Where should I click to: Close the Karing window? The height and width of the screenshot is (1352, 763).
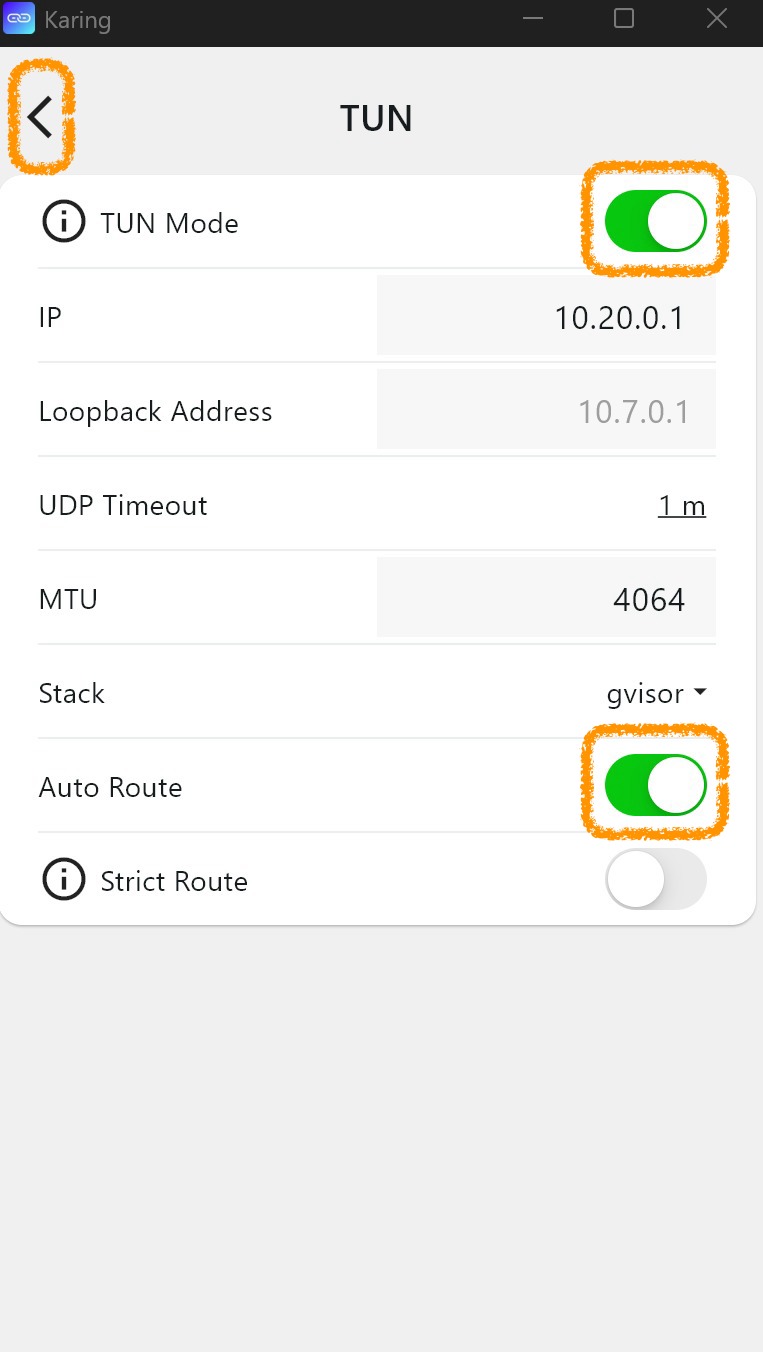click(x=716, y=19)
